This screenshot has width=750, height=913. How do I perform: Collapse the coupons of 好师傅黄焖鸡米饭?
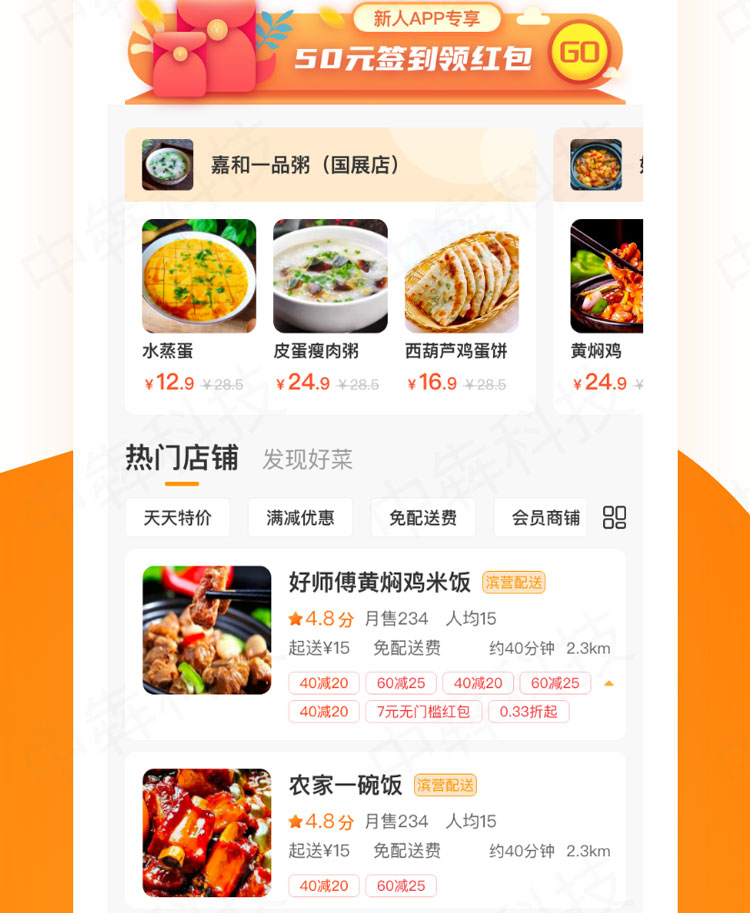click(x=609, y=684)
